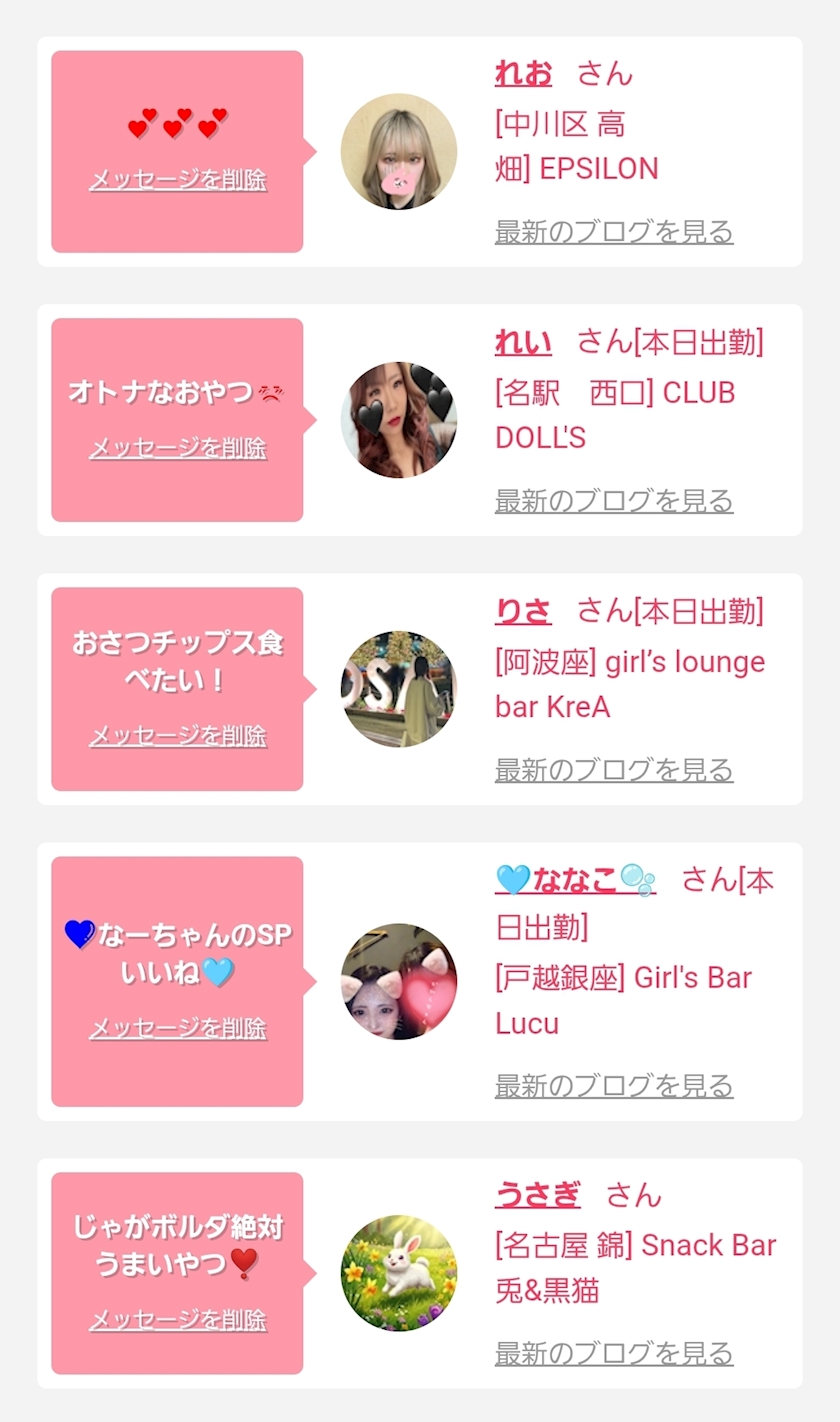Open れい's profile name link
The width and height of the screenshot is (840, 1422).
(x=523, y=343)
